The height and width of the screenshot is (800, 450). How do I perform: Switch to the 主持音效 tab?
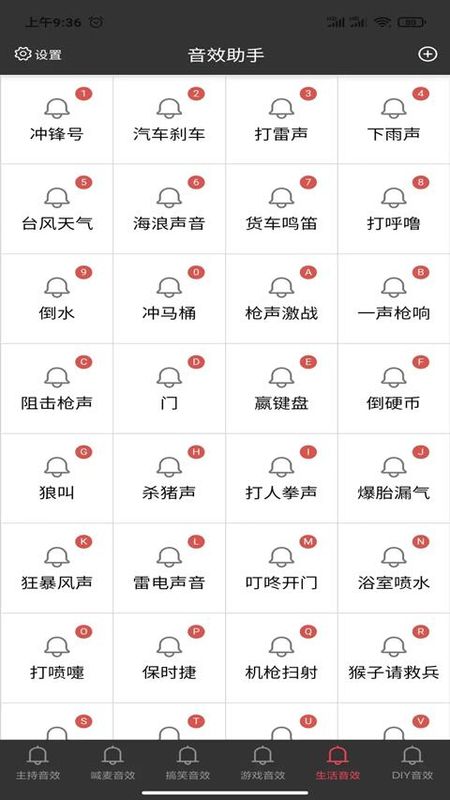[38, 763]
